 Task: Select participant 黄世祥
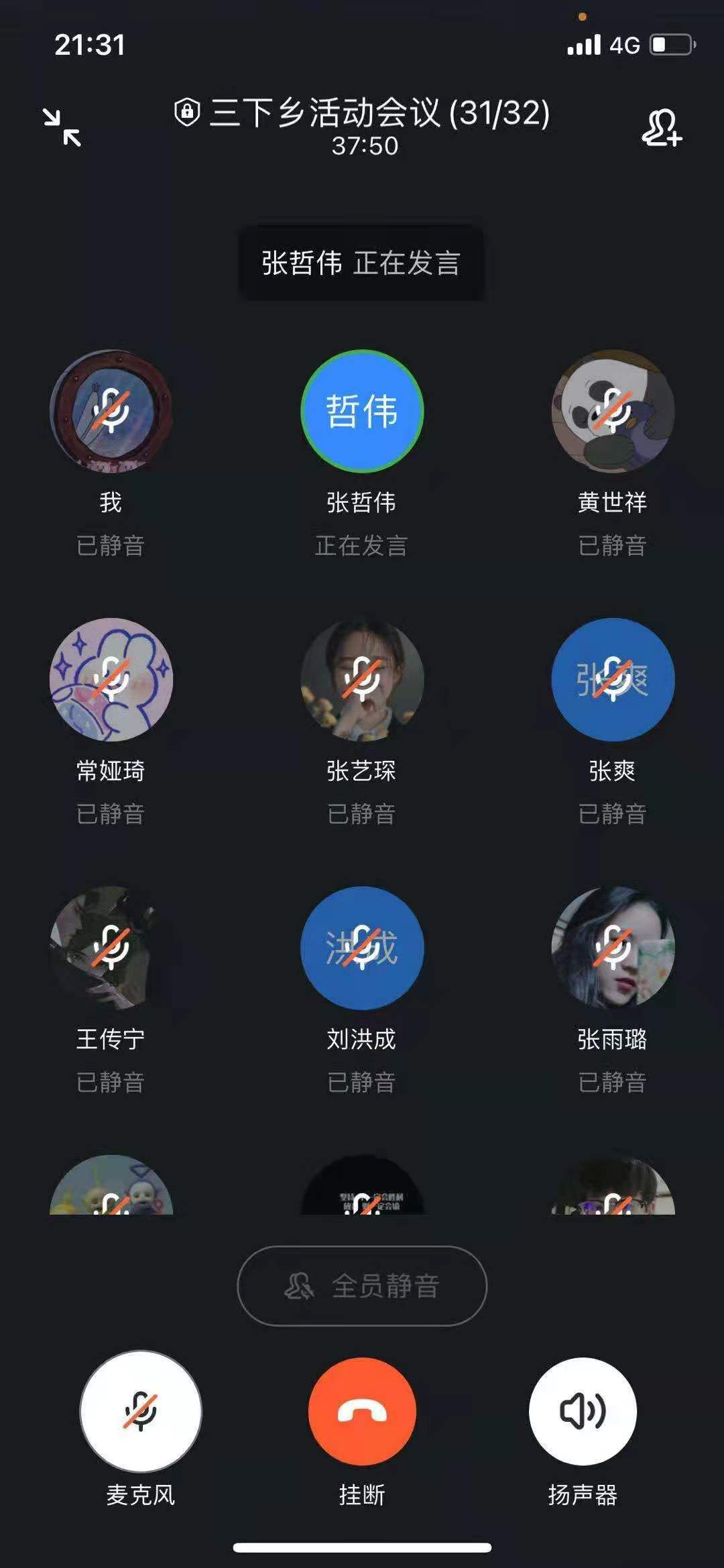tap(613, 411)
